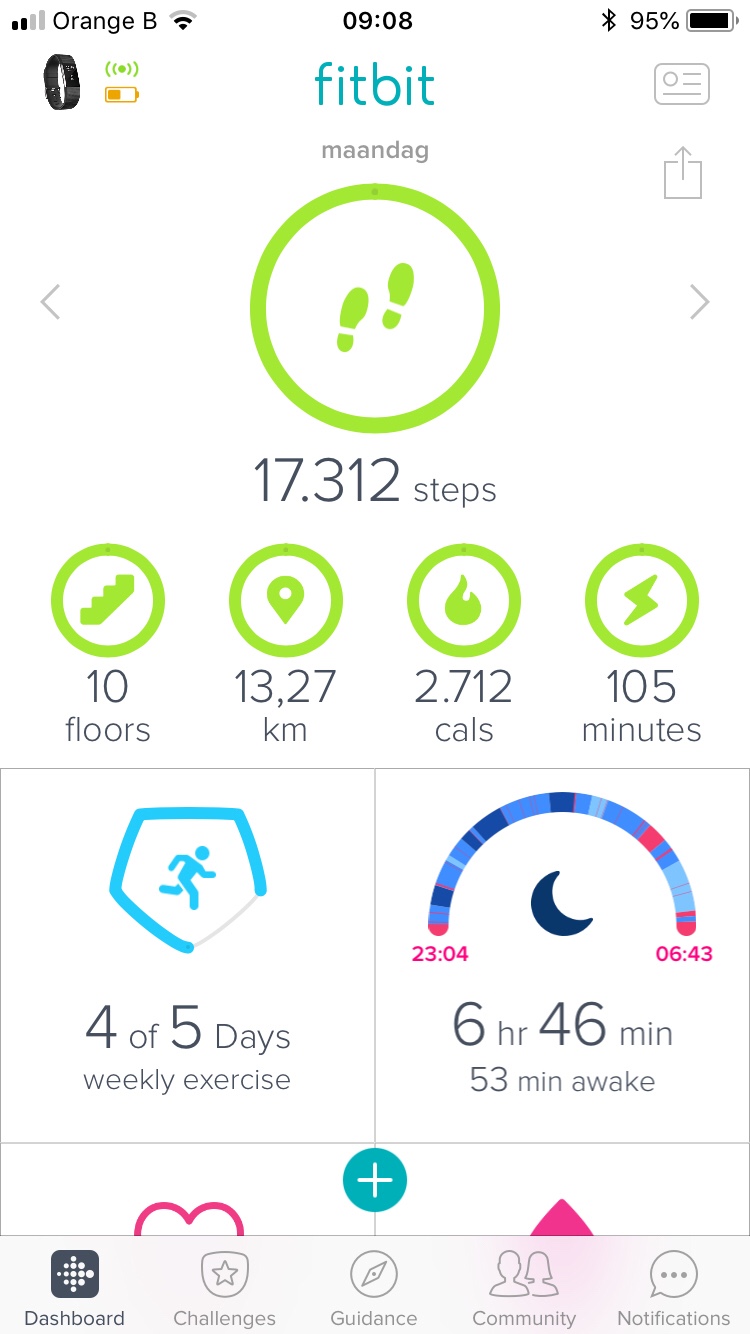Go to the next day
750x1334 pixels.
coord(699,301)
